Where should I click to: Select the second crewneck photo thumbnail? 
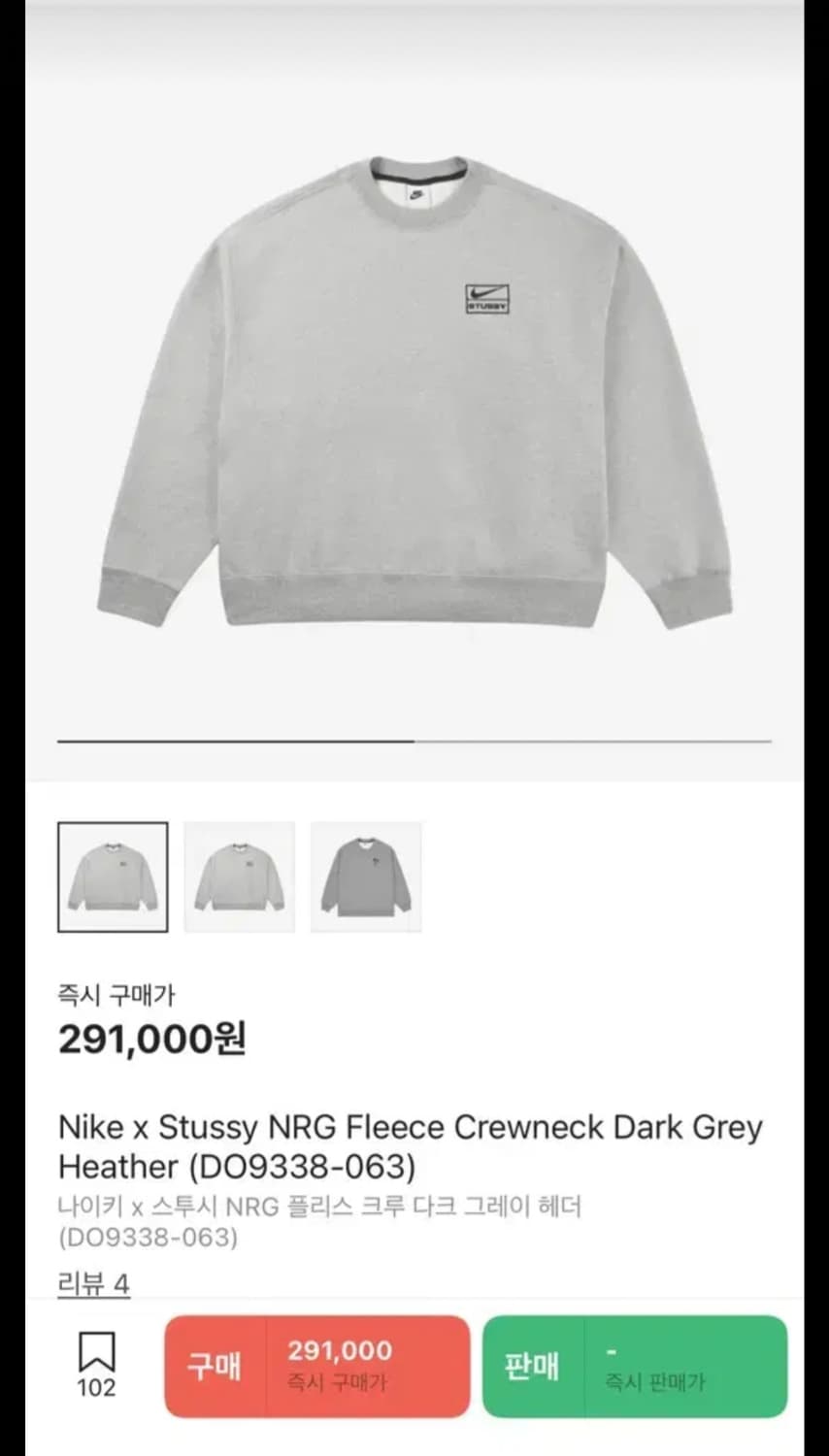239,876
